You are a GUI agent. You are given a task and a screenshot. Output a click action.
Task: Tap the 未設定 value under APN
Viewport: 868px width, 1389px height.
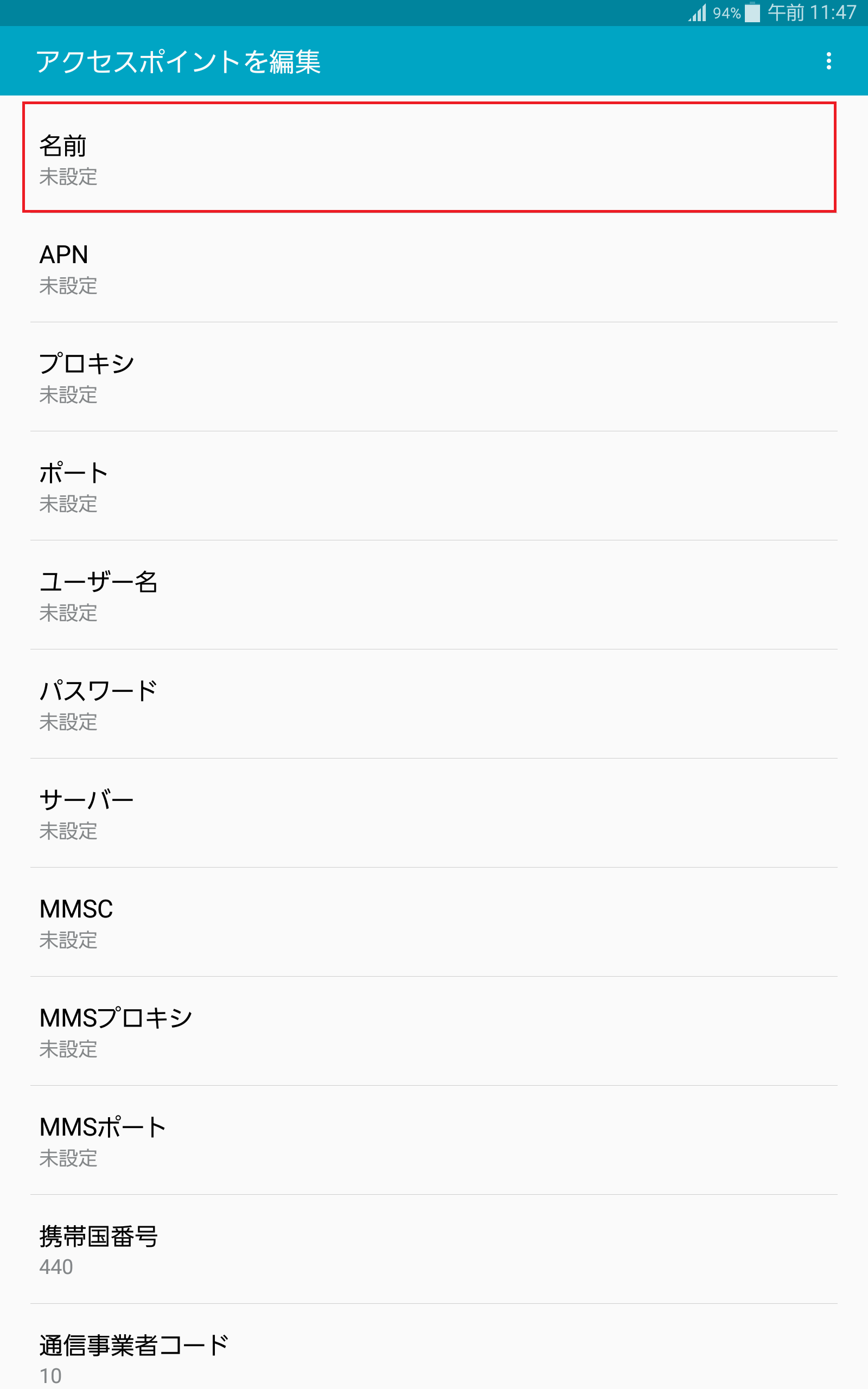tap(68, 286)
